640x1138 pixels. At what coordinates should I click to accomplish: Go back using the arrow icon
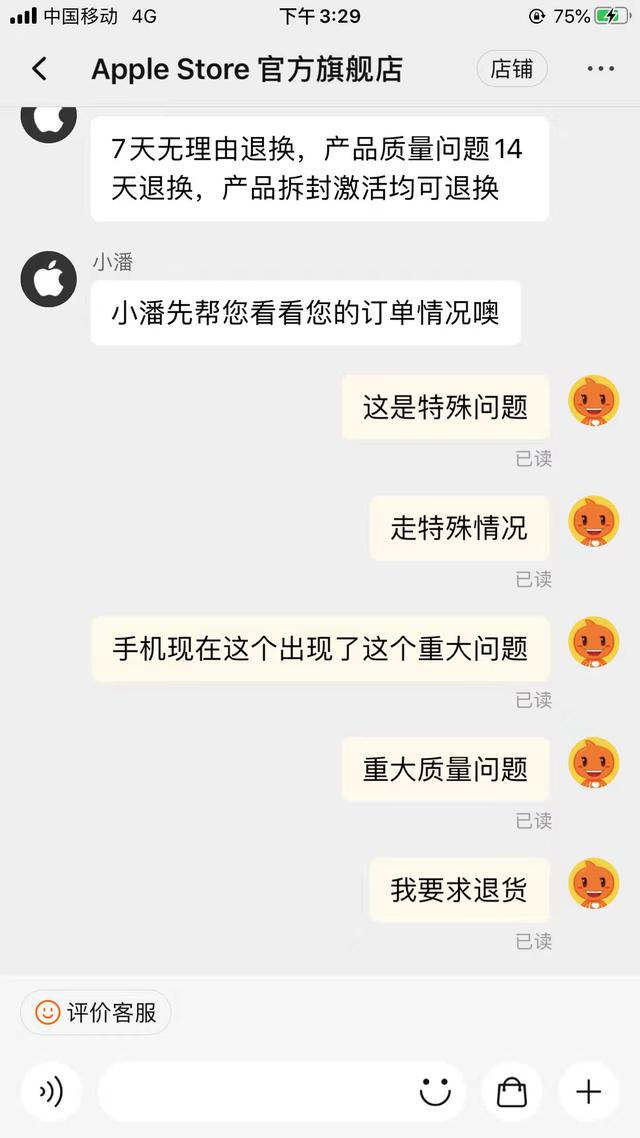pyautogui.click(x=39, y=68)
